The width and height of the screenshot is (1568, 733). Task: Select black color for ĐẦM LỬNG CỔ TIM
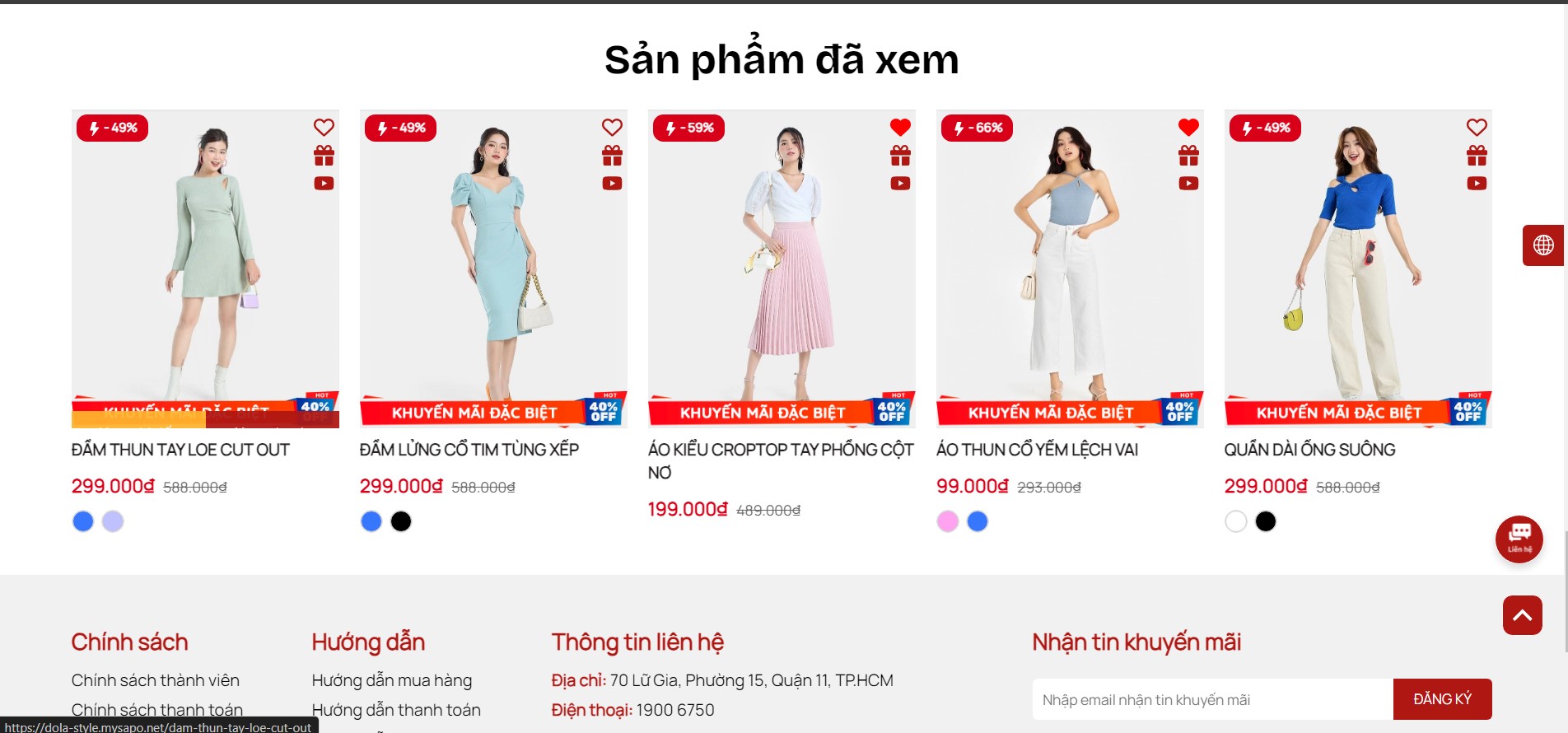401,521
